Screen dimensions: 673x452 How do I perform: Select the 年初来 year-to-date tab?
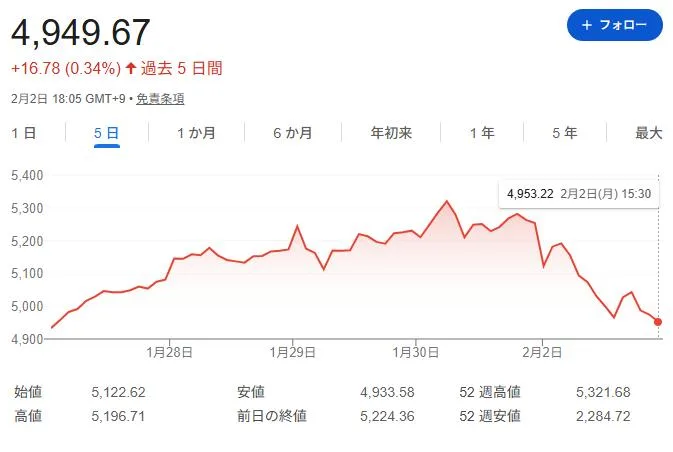[391, 133]
